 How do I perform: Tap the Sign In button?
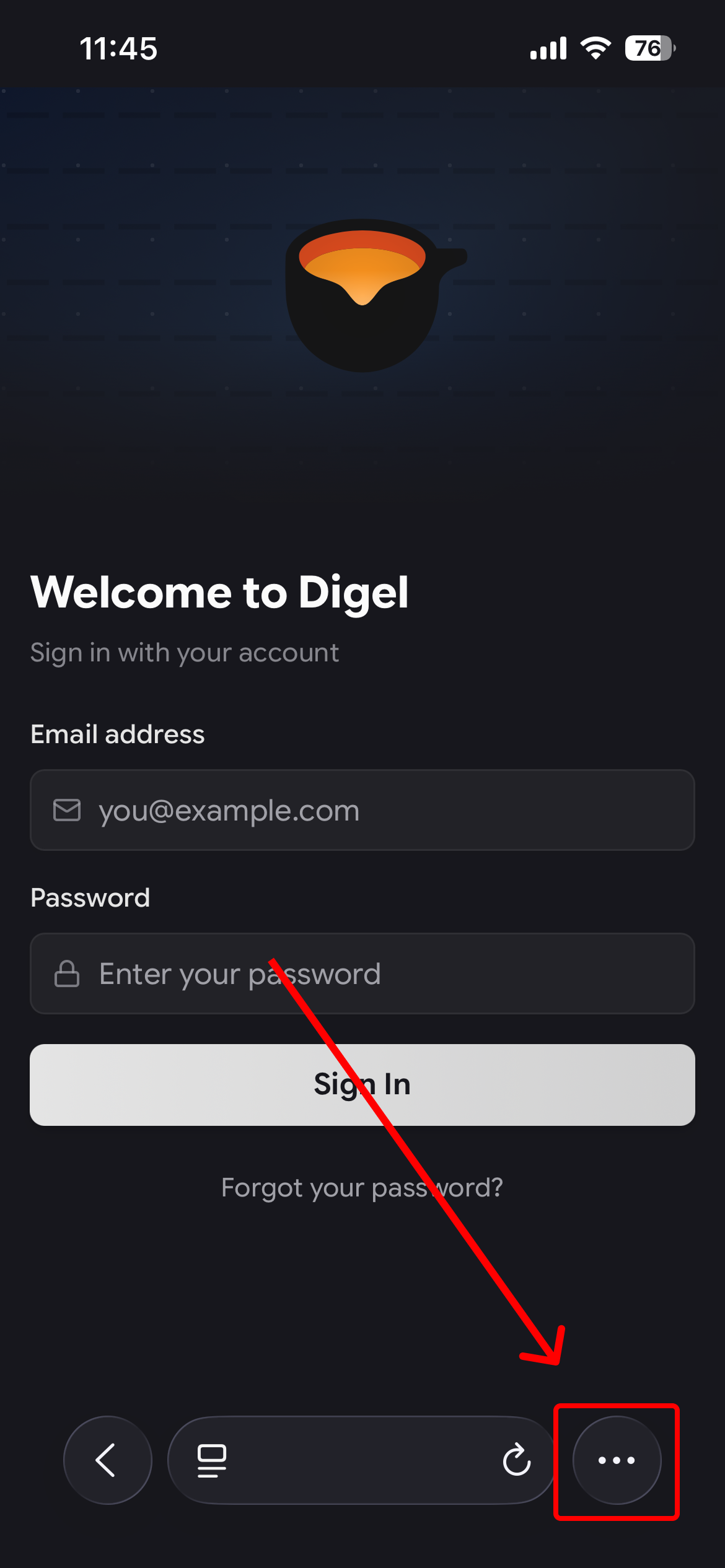pyautogui.click(x=362, y=1085)
